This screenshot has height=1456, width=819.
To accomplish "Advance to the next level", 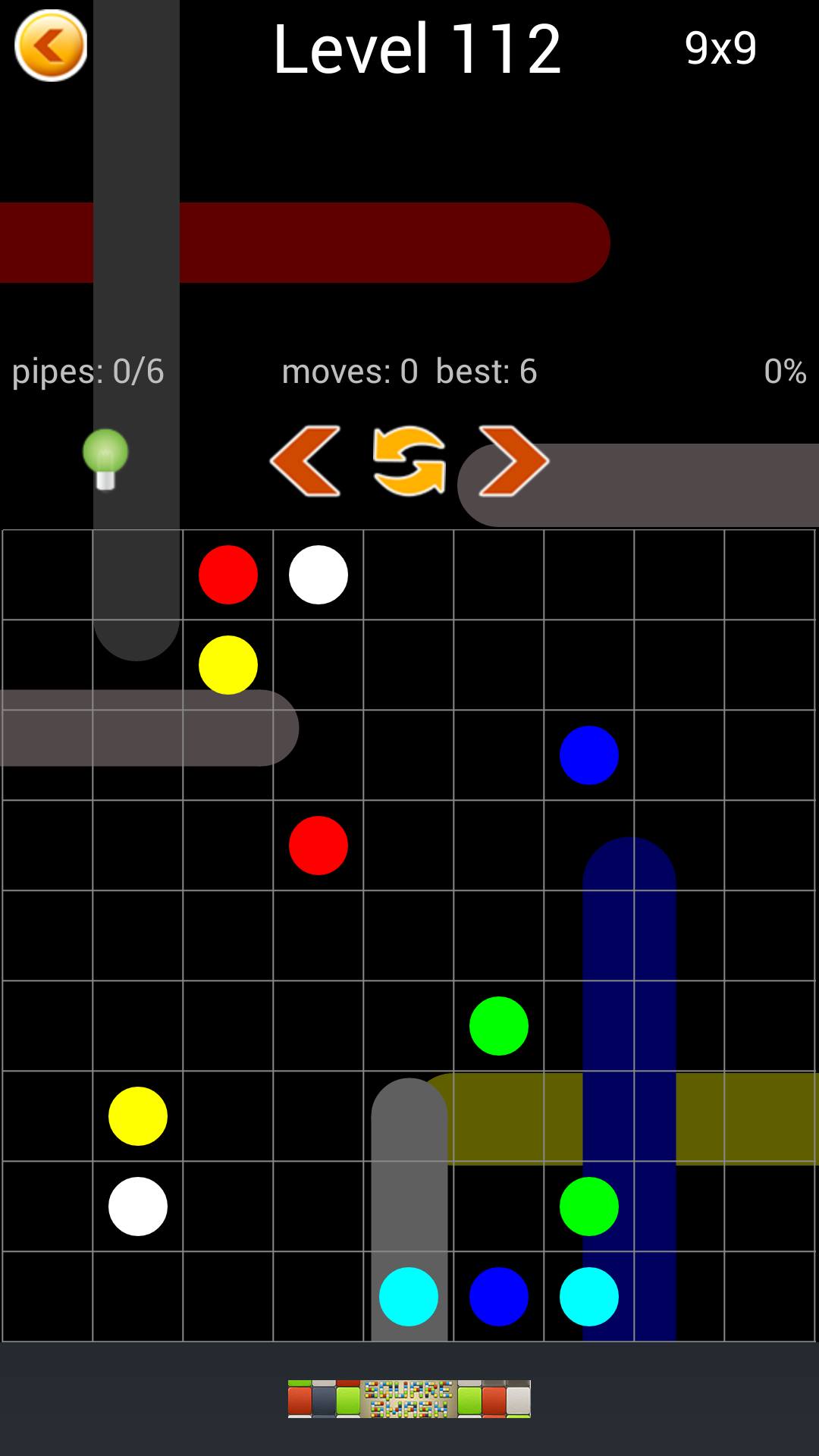I will pyautogui.click(x=513, y=461).
